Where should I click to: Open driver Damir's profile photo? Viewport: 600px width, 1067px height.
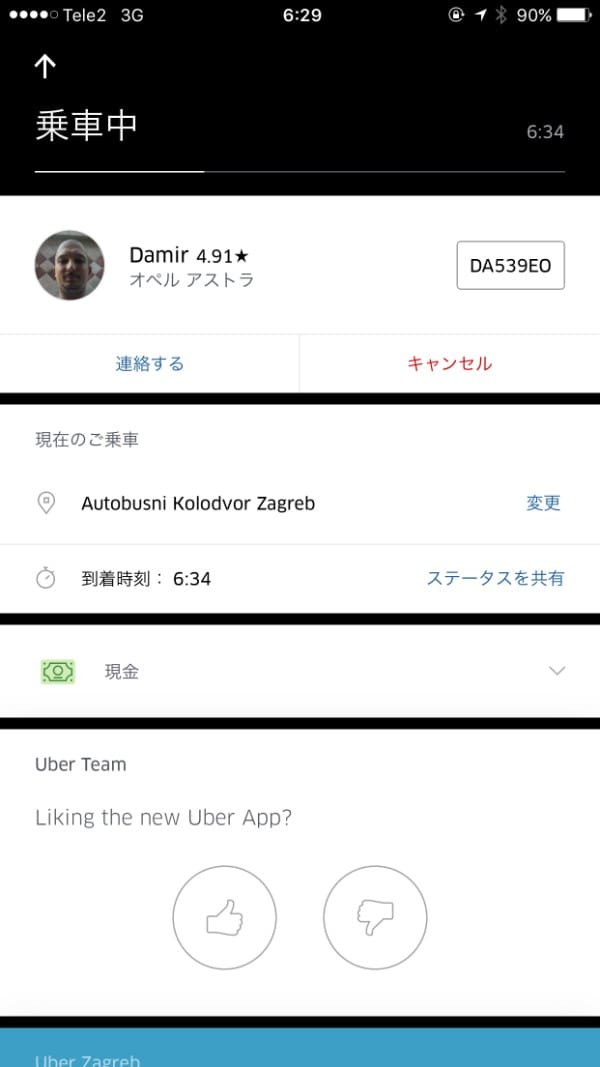[70, 265]
